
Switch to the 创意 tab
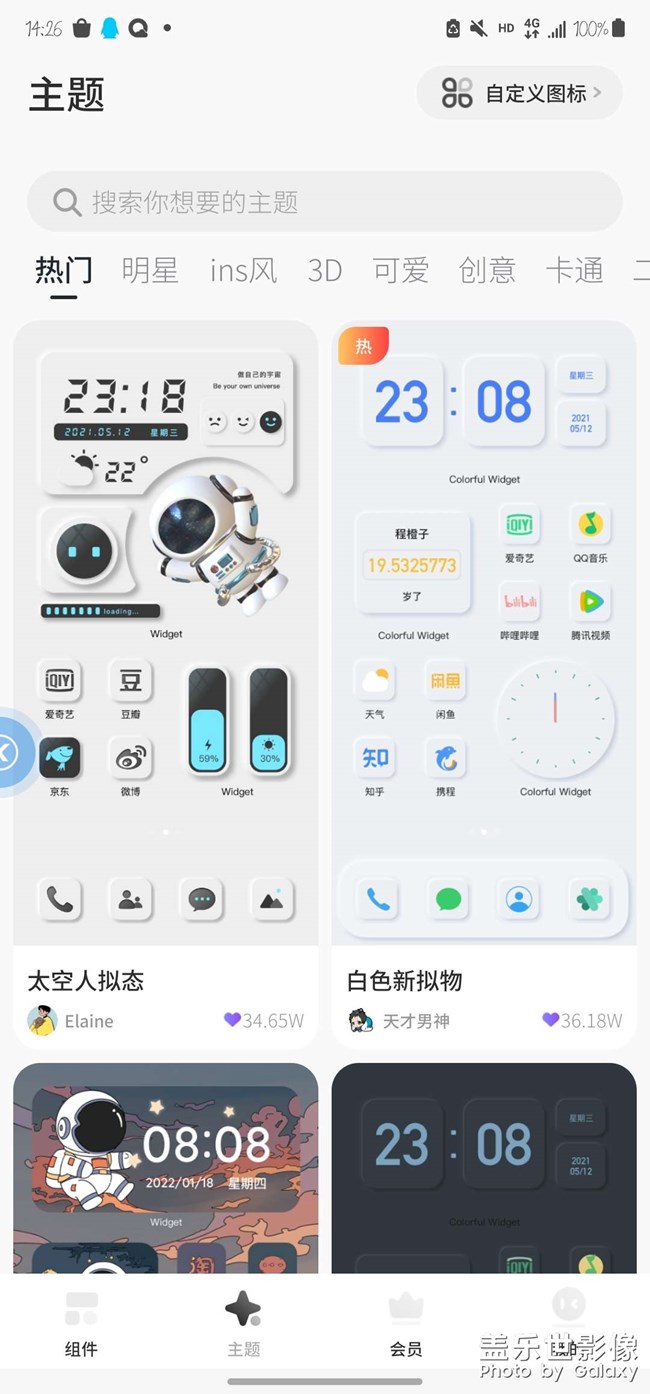pyautogui.click(x=487, y=270)
